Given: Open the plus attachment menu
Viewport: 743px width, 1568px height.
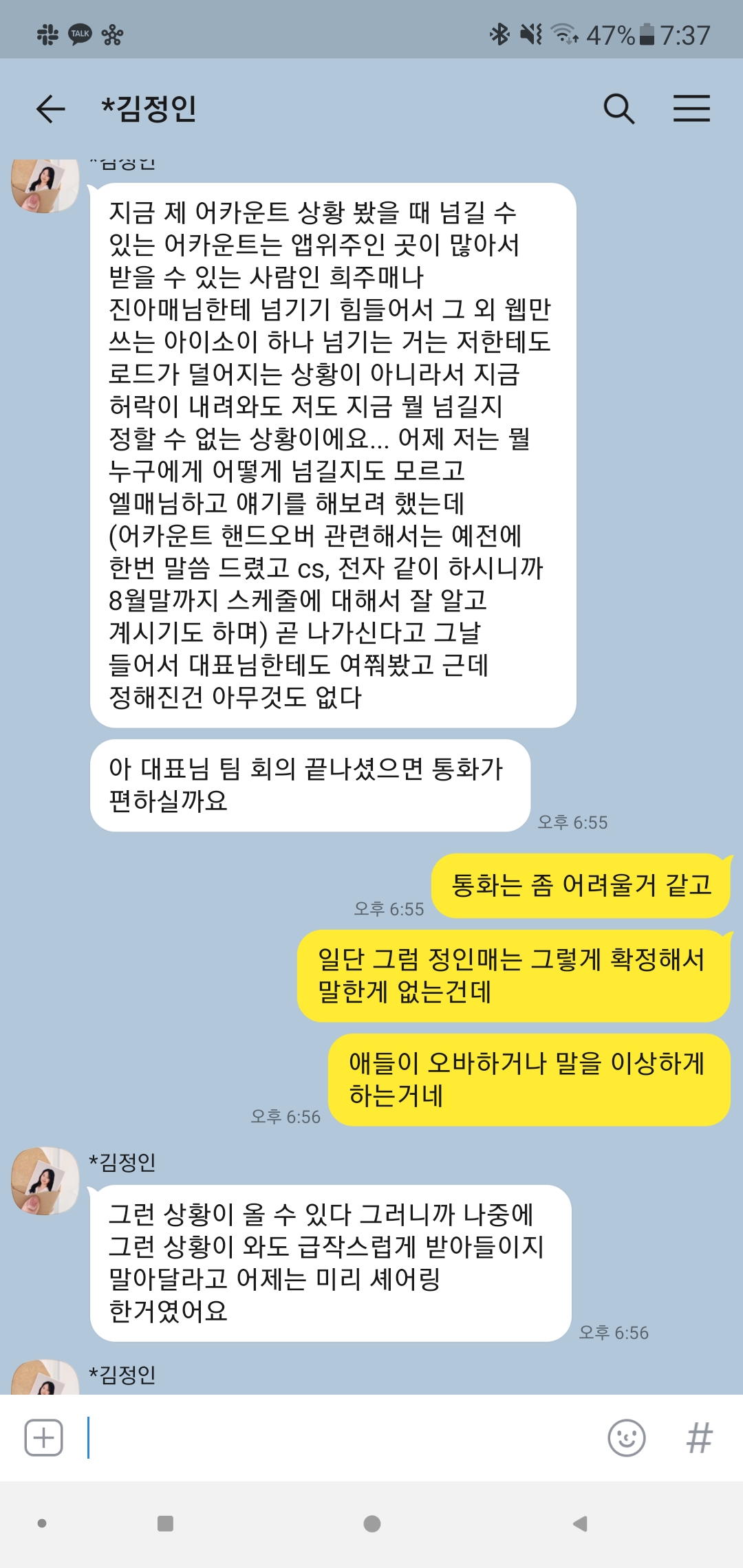Looking at the screenshot, I should coord(44,1437).
